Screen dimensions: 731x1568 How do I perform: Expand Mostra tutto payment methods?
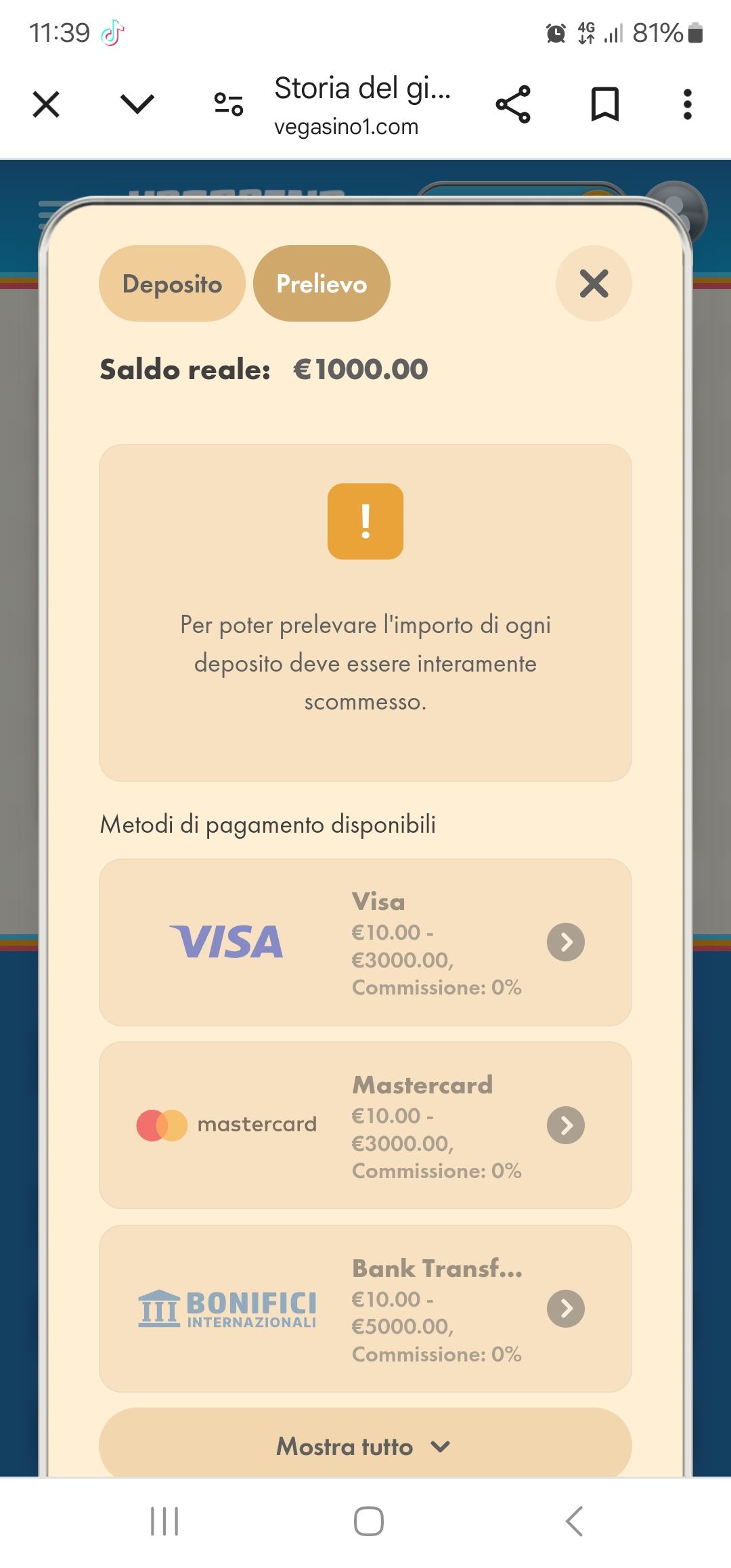coord(365,1447)
